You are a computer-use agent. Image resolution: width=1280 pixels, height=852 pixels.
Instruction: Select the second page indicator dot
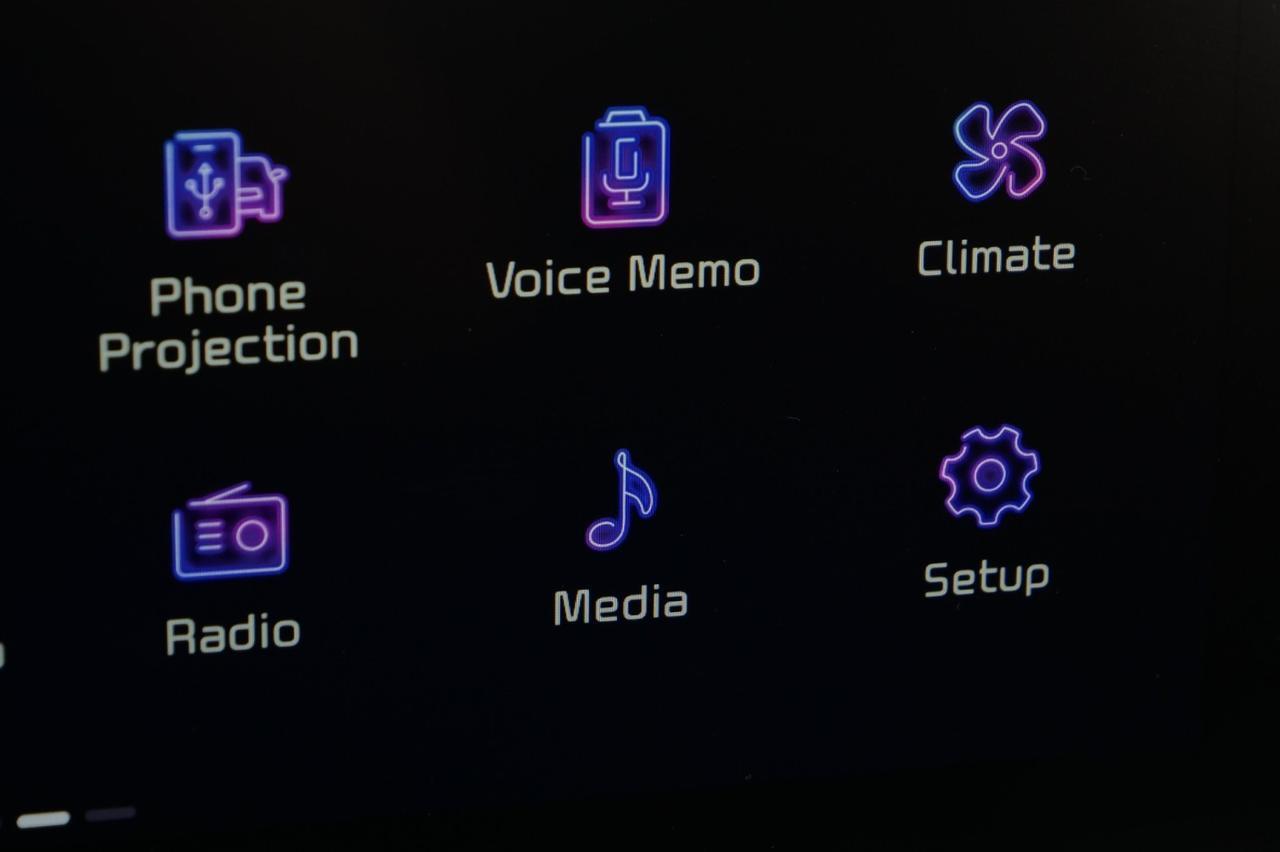110,814
